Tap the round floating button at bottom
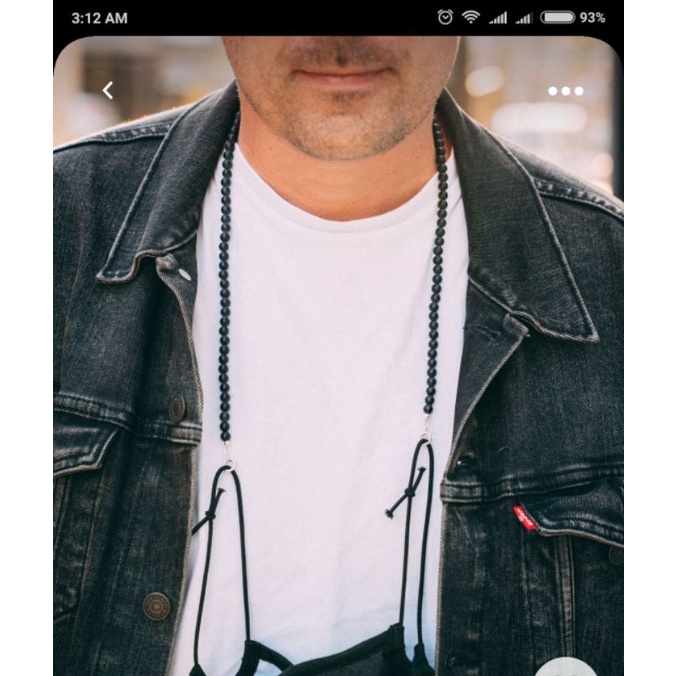Viewport: 676px width, 676px height. [558, 668]
